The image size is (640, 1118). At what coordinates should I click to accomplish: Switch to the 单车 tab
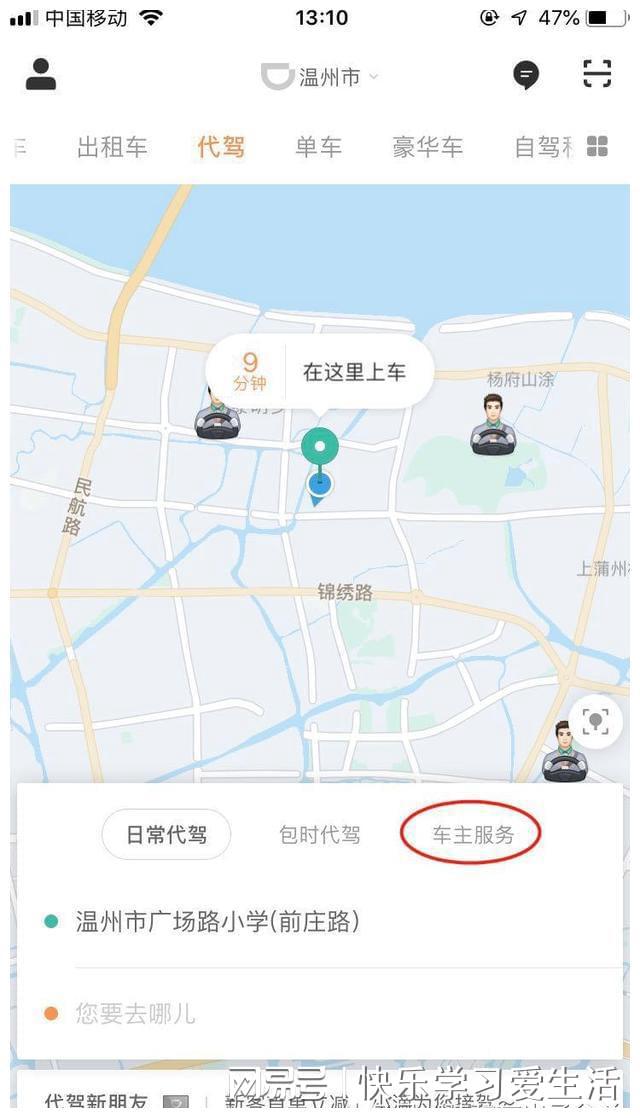tap(319, 147)
